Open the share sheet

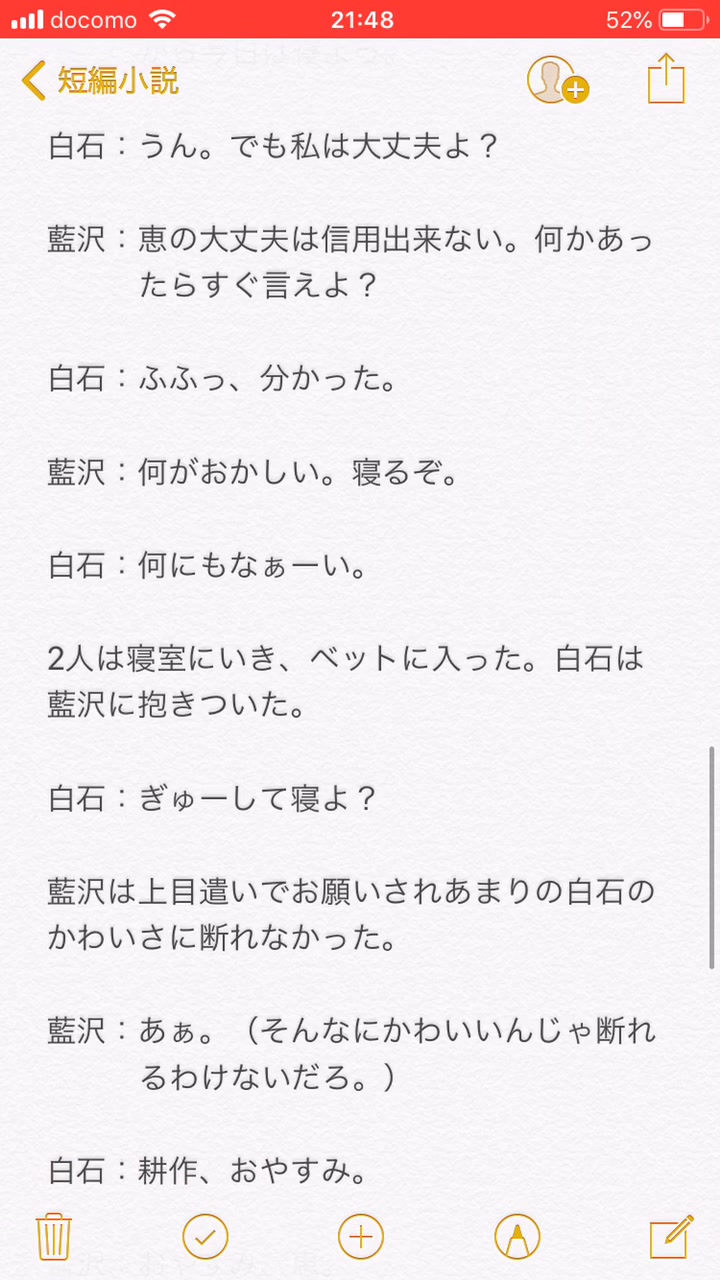(x=665, y=78)
